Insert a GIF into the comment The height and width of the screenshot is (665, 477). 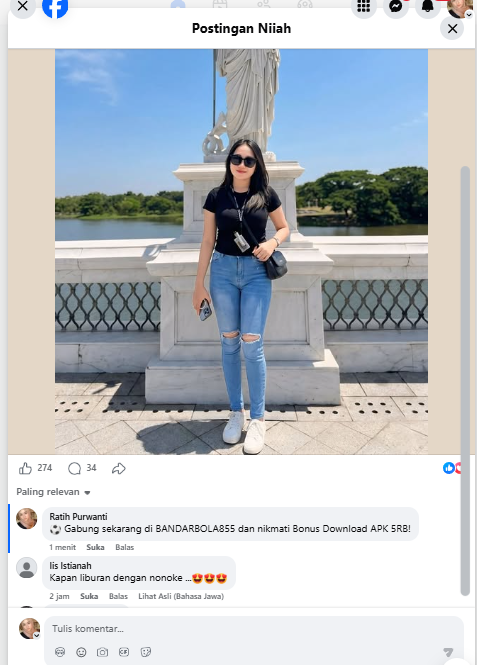click(x=124, y=652)
